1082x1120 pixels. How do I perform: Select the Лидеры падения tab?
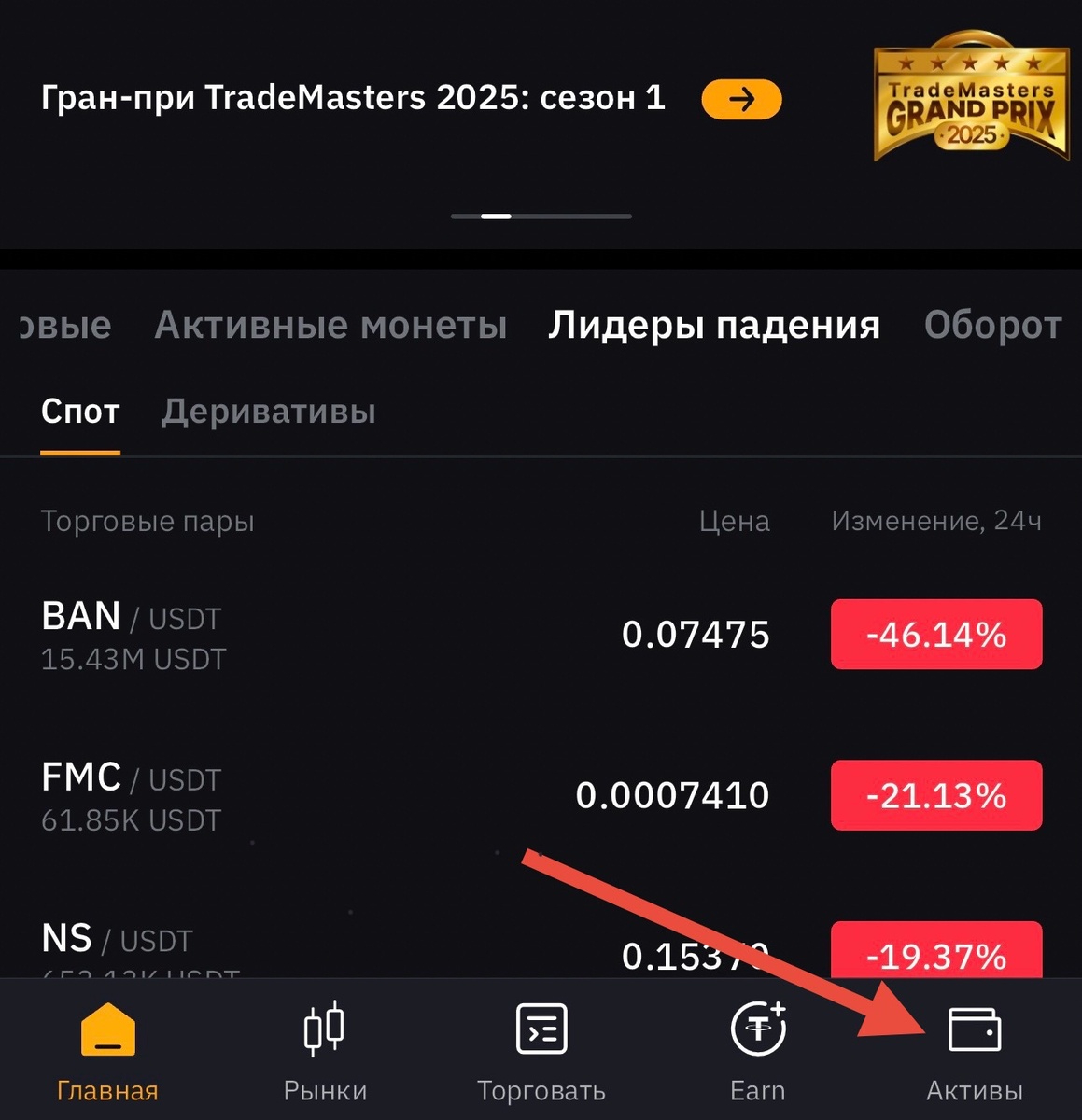pos(713,325)
